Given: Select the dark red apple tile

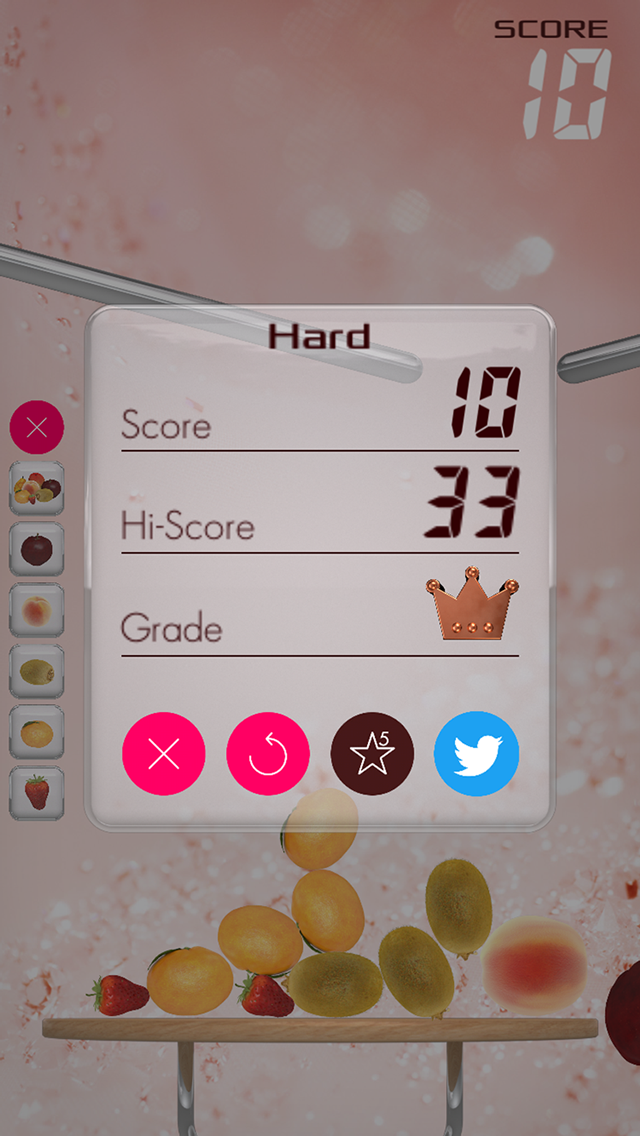Looking at the screenshot, I should coord(37,549).
